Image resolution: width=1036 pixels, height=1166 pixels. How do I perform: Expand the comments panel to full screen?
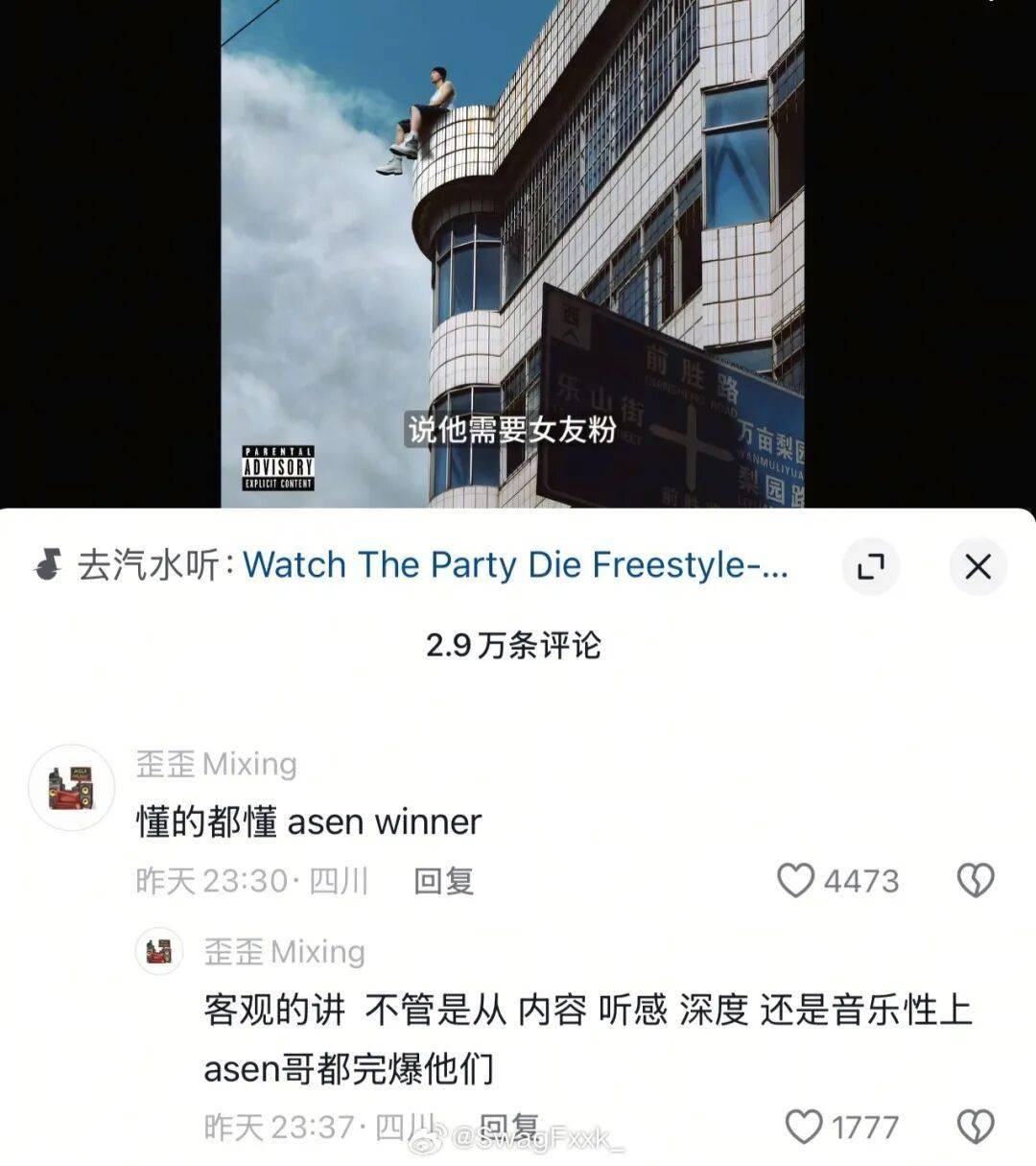point(870,566)
